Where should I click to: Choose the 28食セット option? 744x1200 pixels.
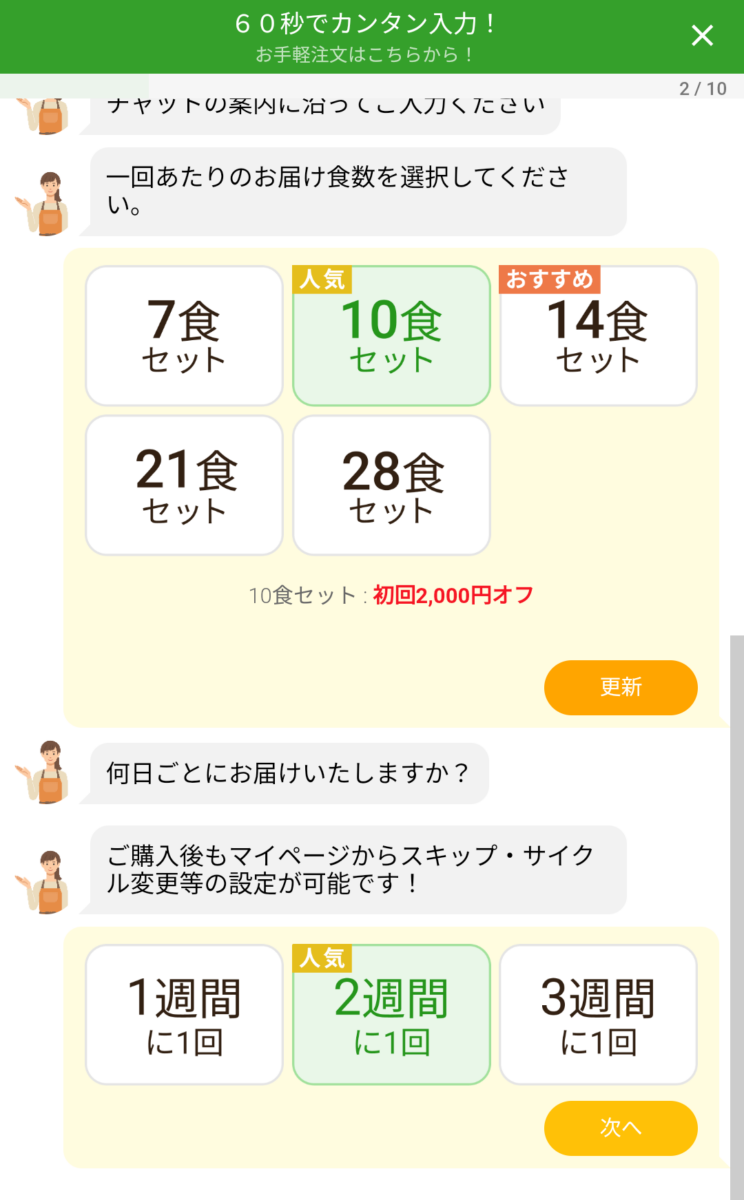(x=391, y=485)
